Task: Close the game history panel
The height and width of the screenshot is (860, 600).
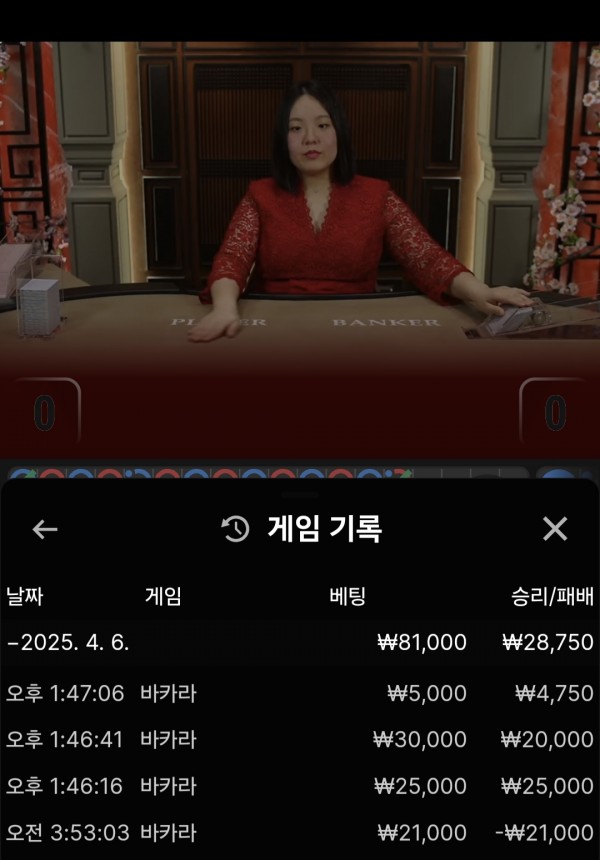Action: point(554,530)
